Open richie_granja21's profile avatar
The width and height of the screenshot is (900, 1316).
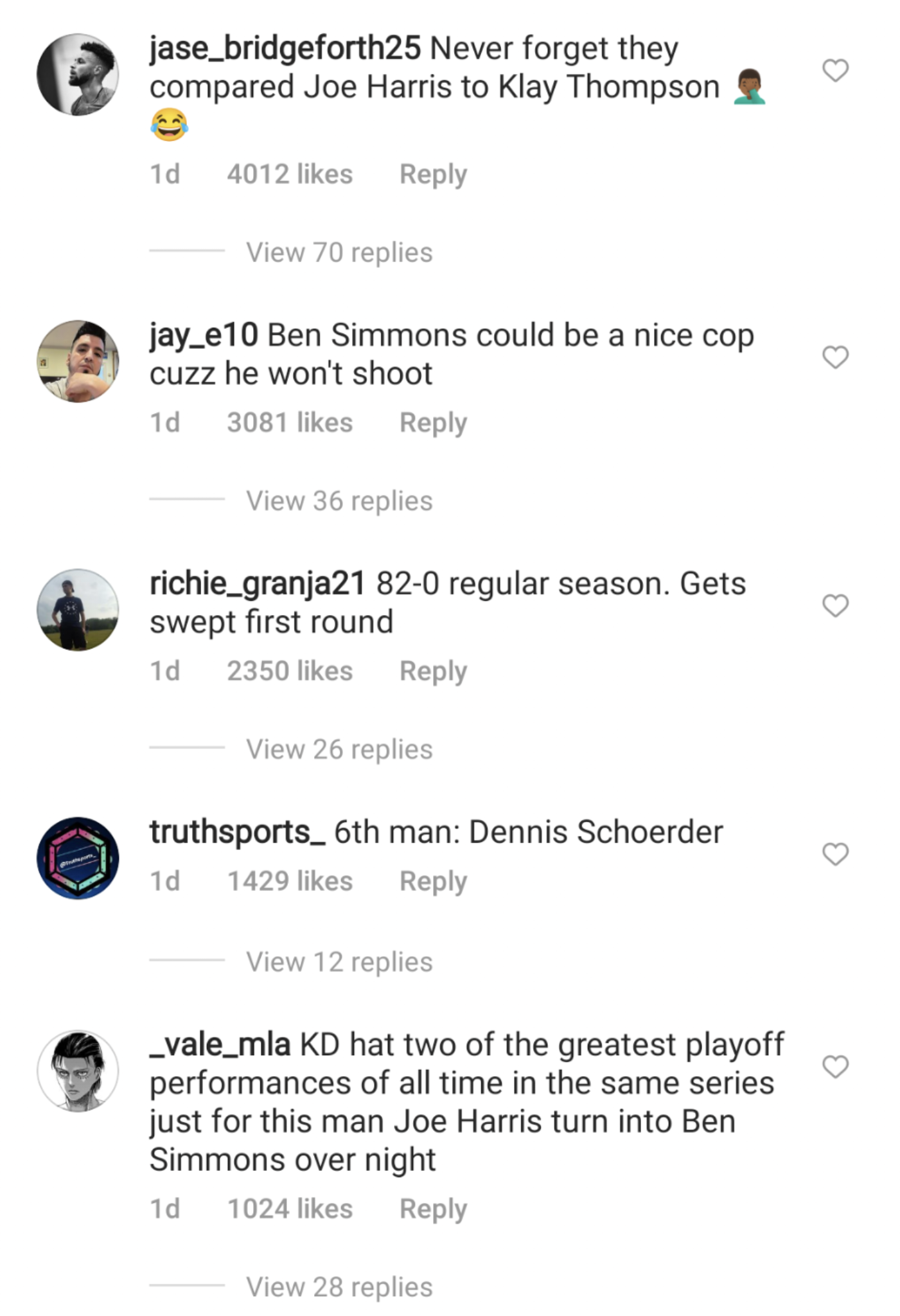click(78, 610)
